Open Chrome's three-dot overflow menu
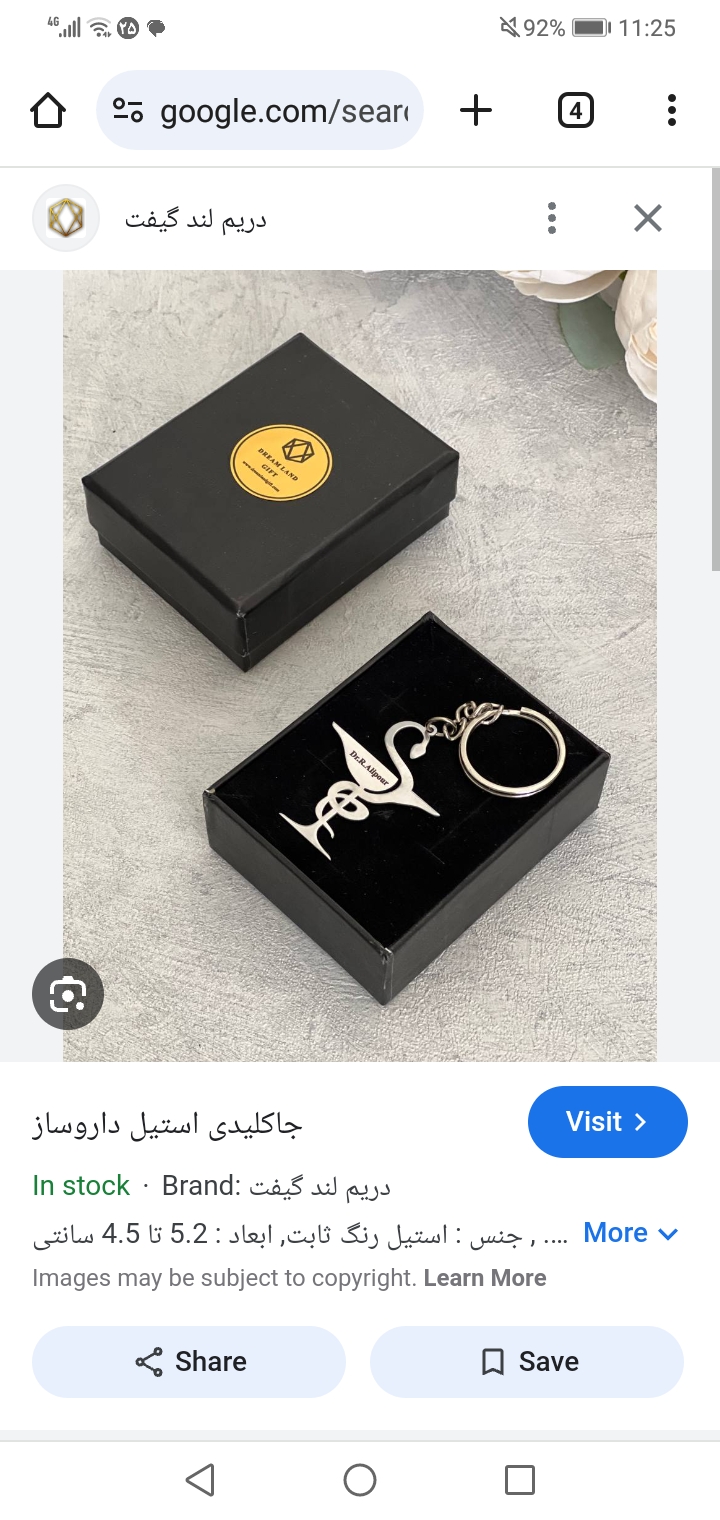720x1520 pixels. [x=671, y=111]
